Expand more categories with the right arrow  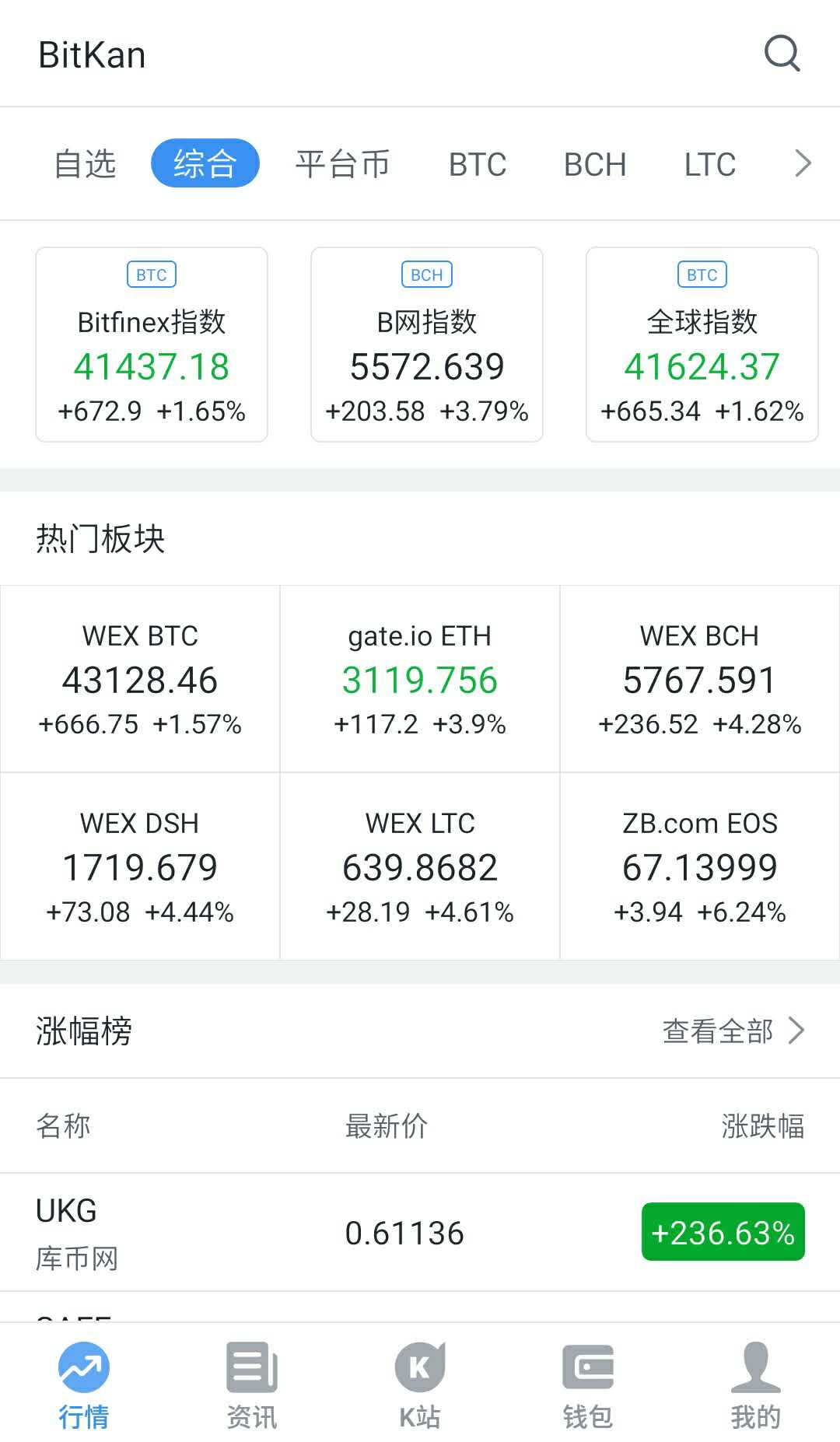pos(803,164)
